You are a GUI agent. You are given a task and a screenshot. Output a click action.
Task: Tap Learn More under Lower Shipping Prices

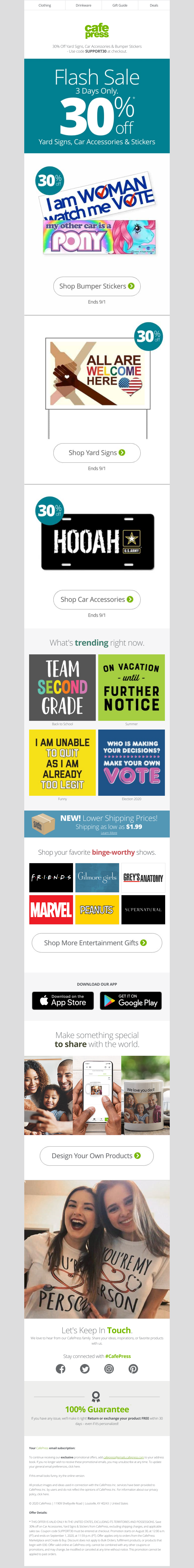tap(109, 833)
